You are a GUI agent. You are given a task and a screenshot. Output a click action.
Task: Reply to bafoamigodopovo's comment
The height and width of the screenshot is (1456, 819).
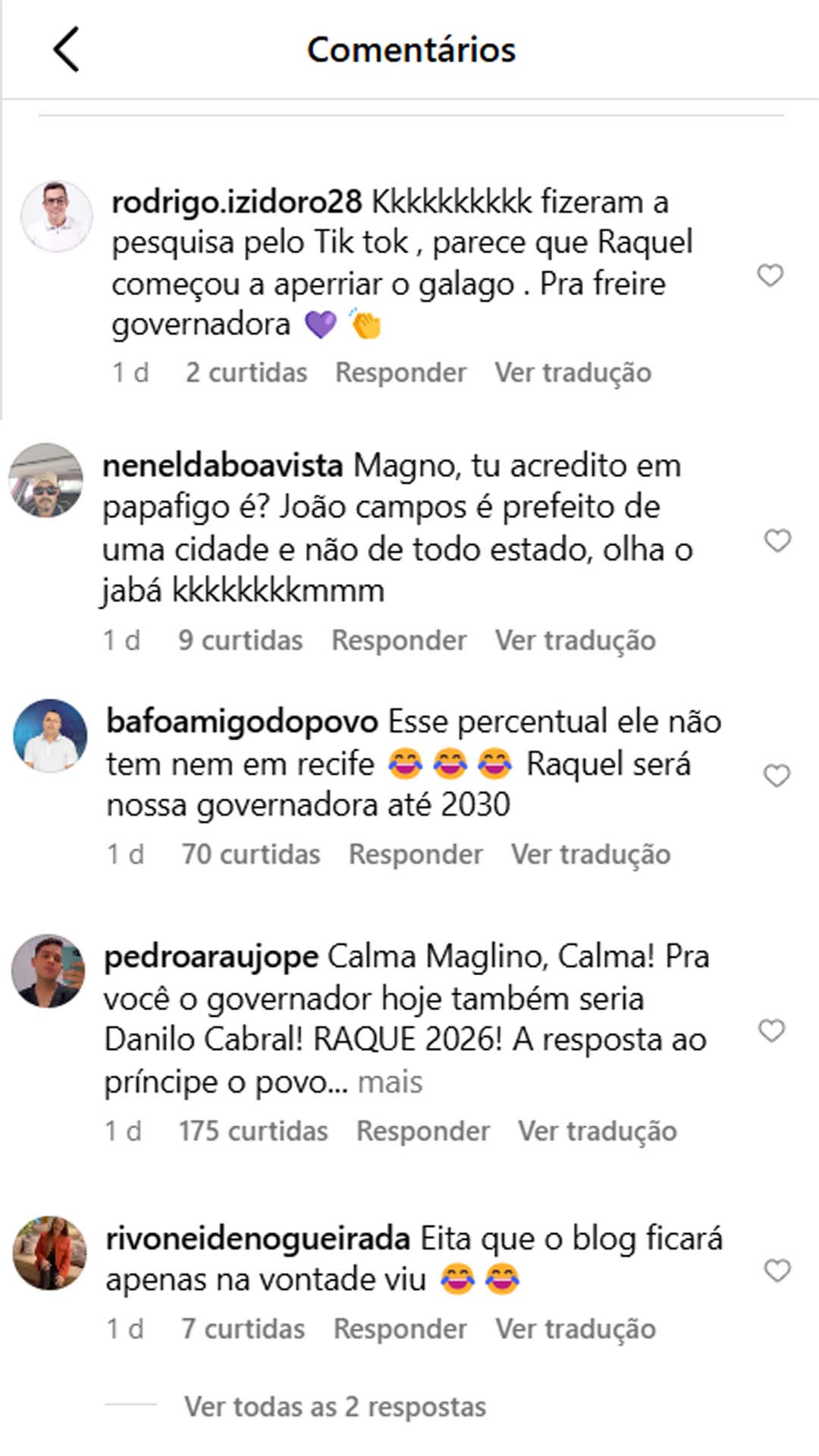pos(416,854)
